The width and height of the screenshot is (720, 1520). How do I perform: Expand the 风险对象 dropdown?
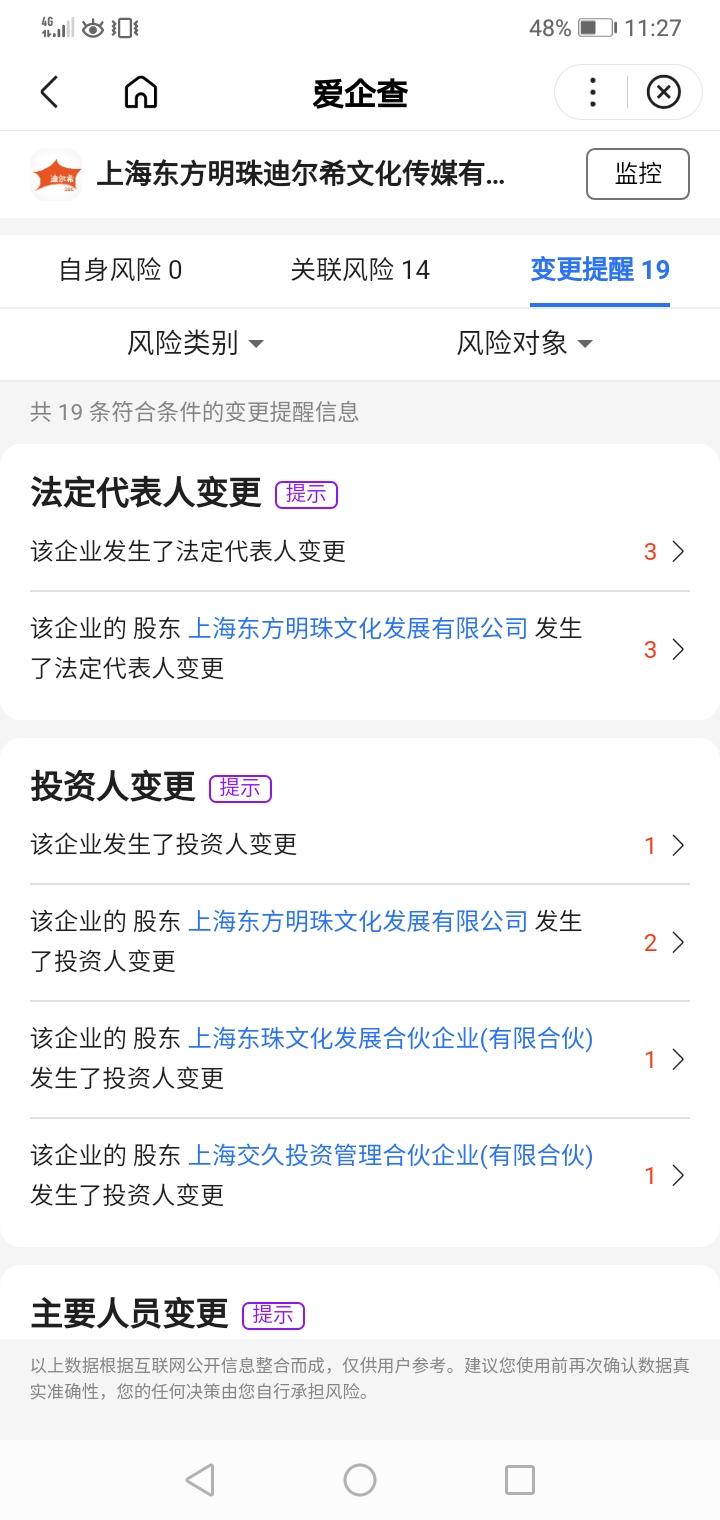click(525, 344)
